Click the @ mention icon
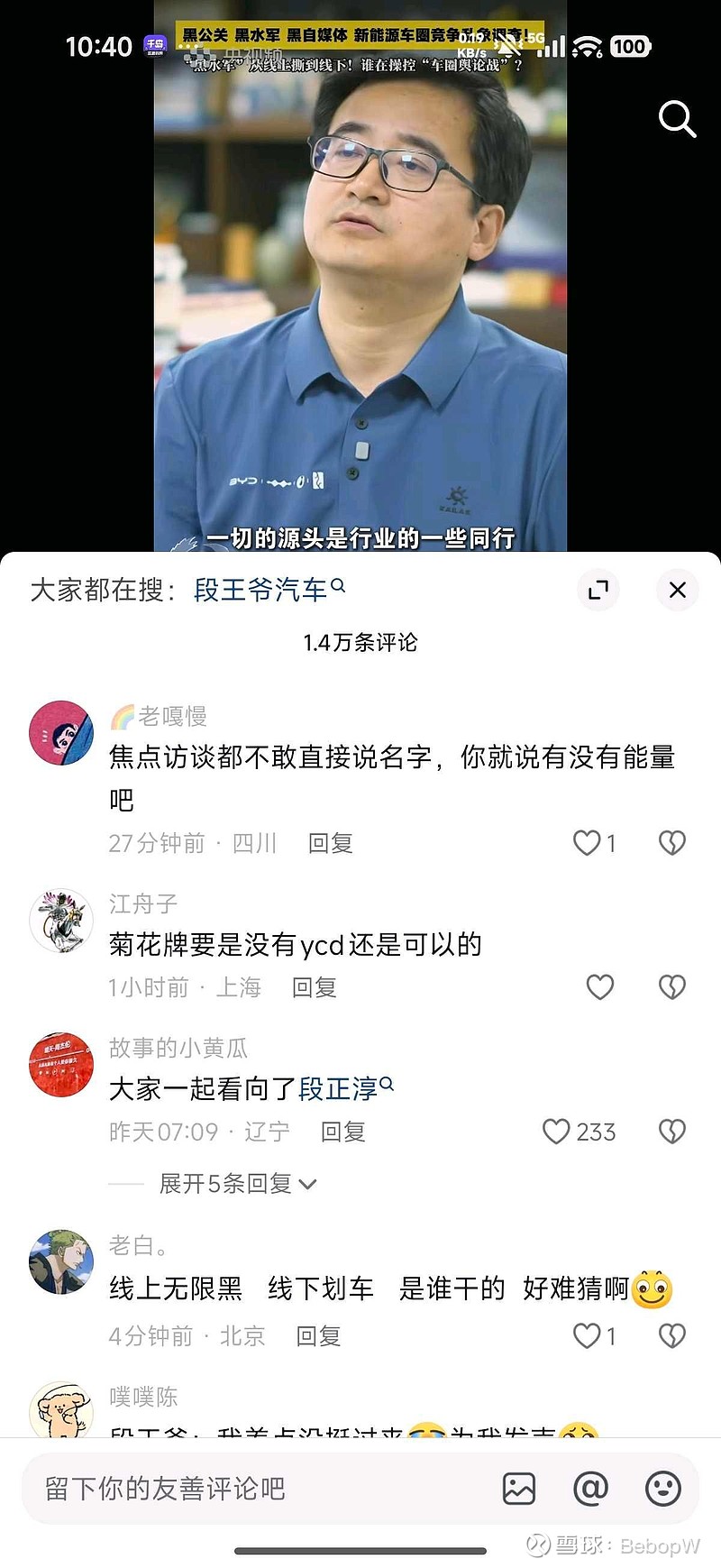This screenshot has width=721, height=1568. click(x=590, y=1489)
